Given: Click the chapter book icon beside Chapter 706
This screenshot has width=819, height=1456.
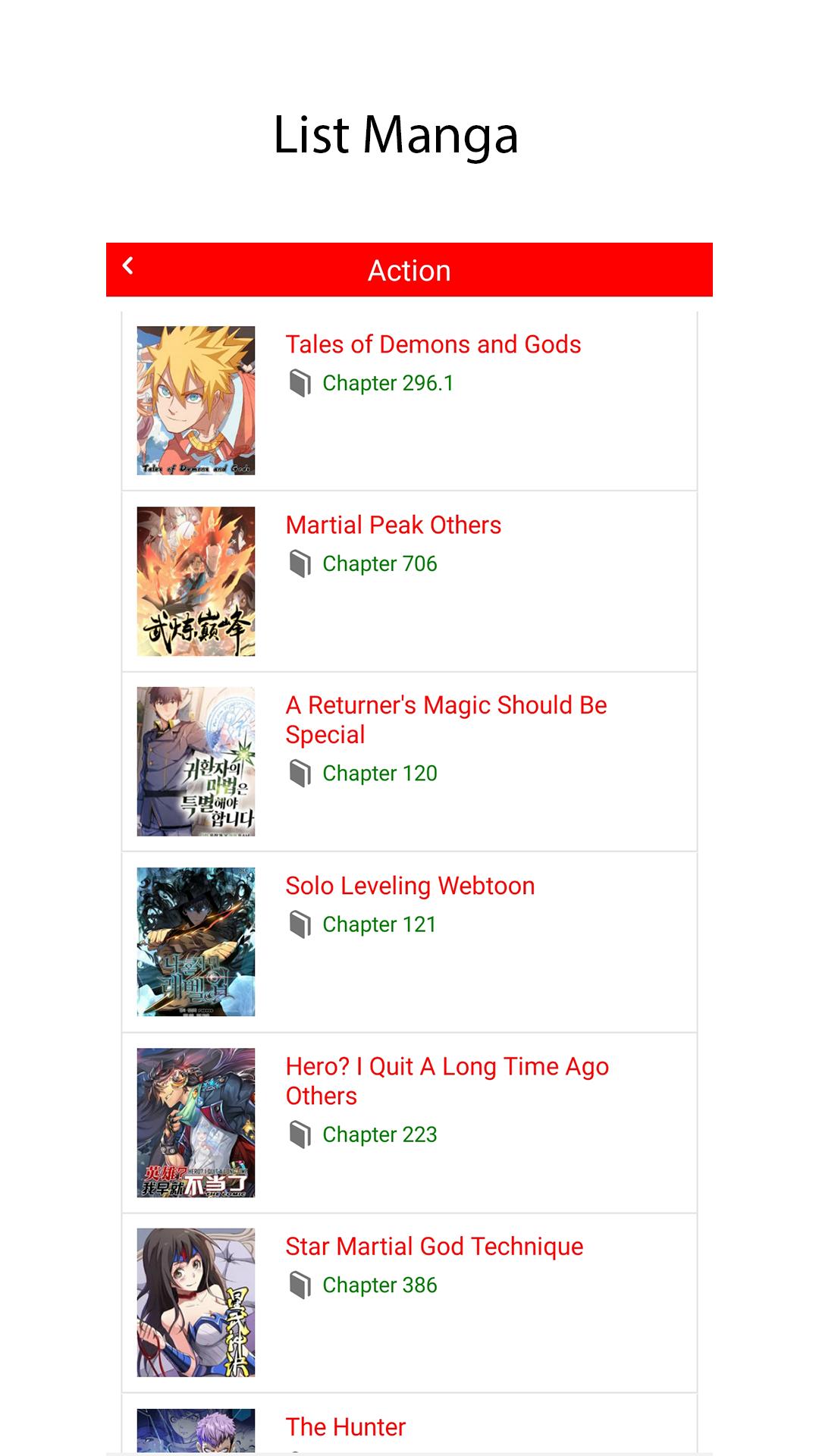Looking at the screenshot, I should point(300,563).
